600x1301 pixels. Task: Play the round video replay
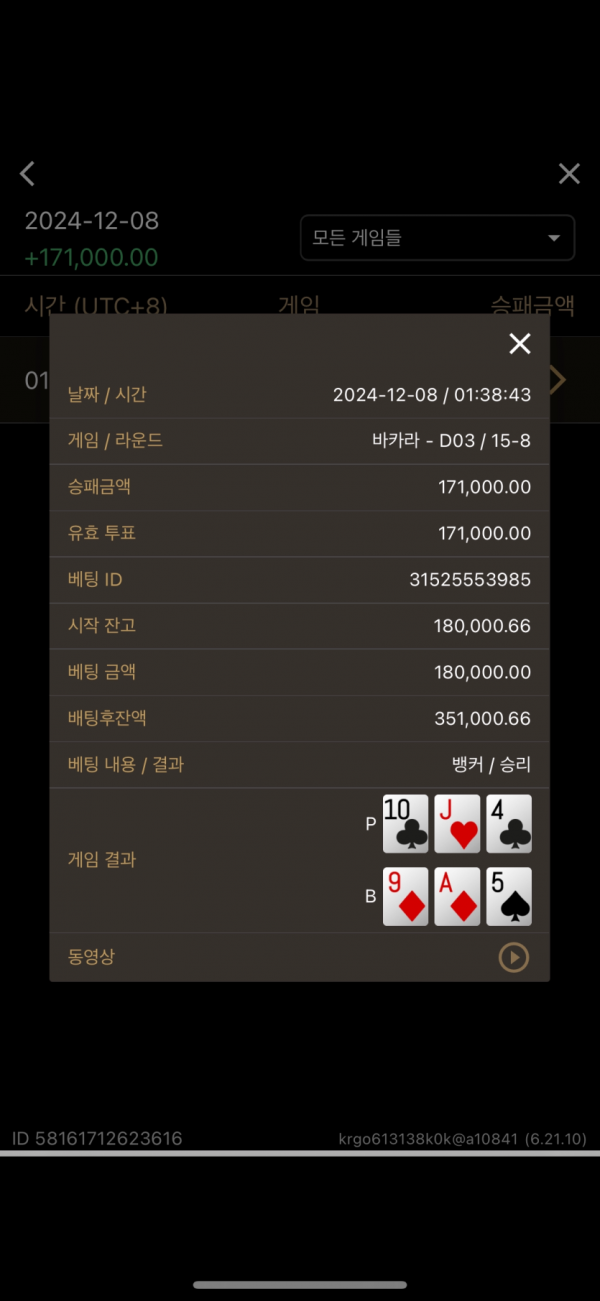[513, 957]
